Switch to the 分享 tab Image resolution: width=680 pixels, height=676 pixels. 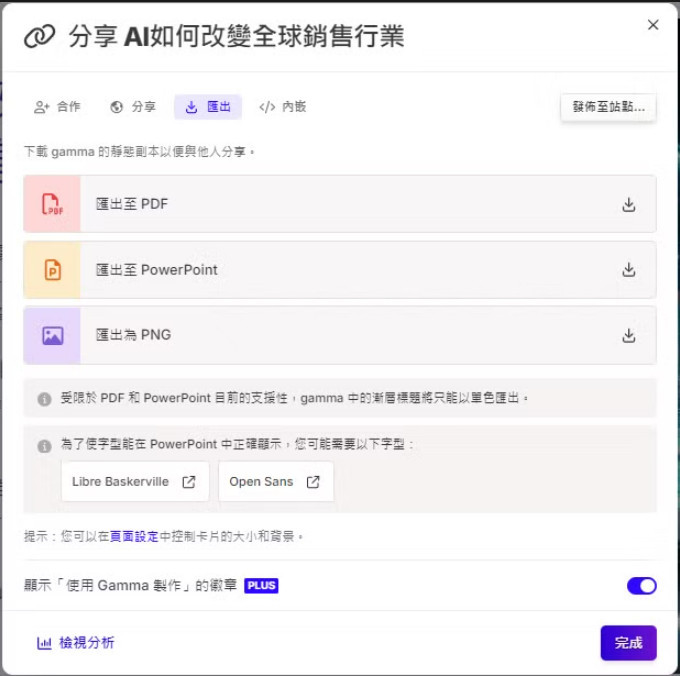point(133,107)
